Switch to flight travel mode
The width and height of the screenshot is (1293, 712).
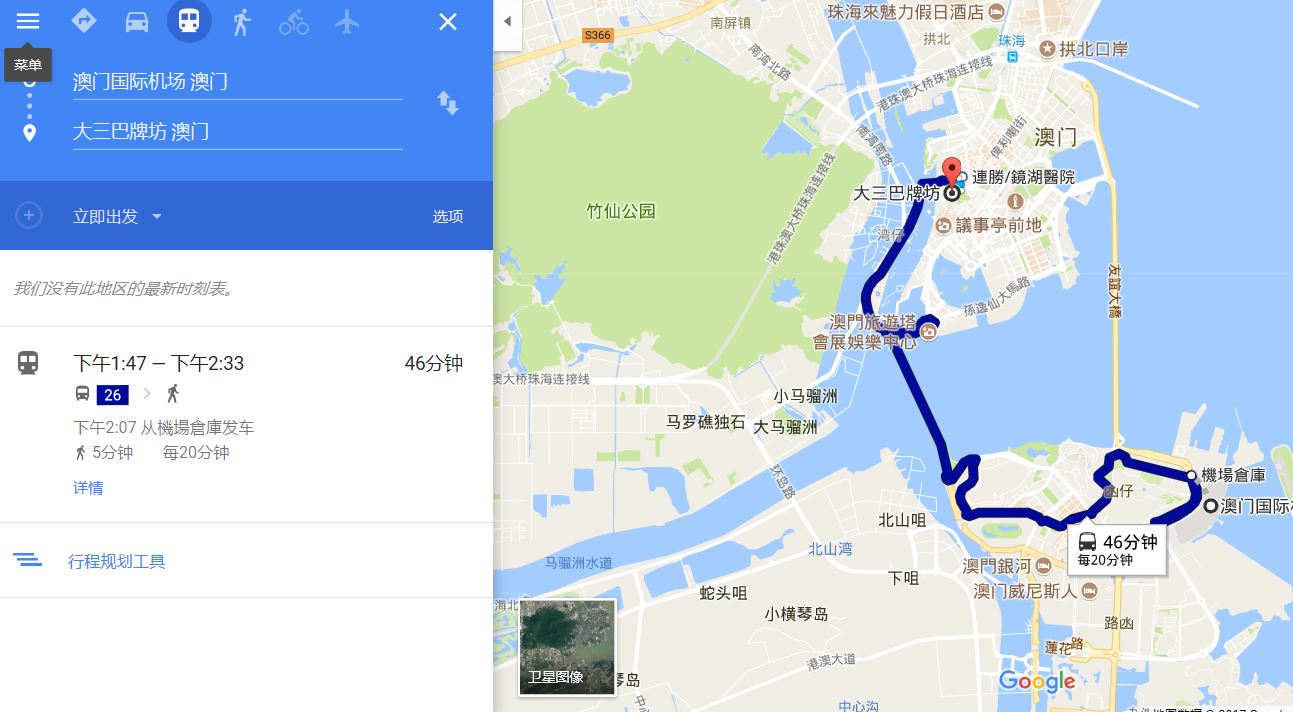(x=347, y=21)
